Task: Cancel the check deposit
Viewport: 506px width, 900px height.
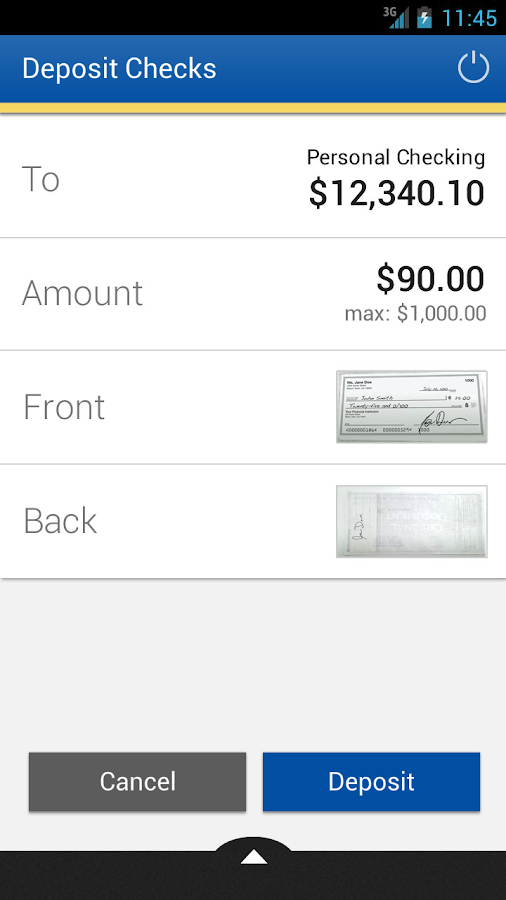Action: [138, 782]
